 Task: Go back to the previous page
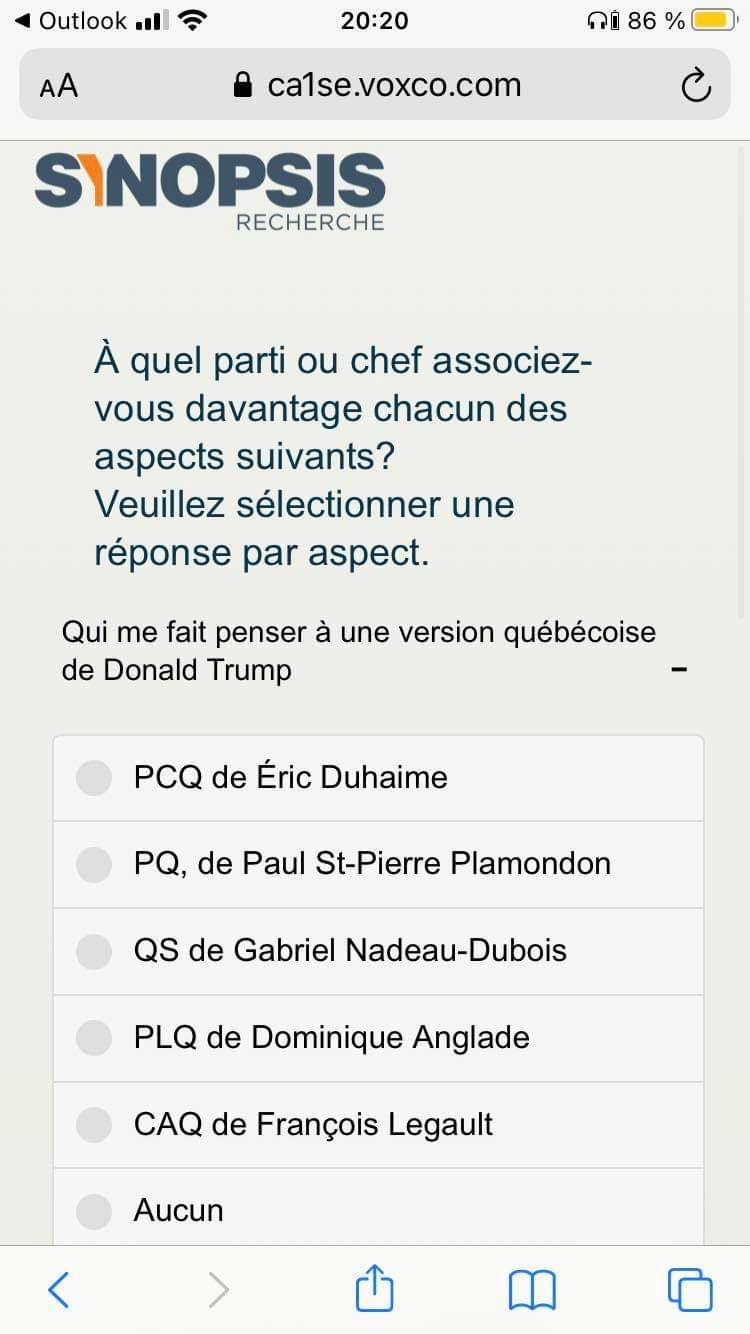(58, 1290)
